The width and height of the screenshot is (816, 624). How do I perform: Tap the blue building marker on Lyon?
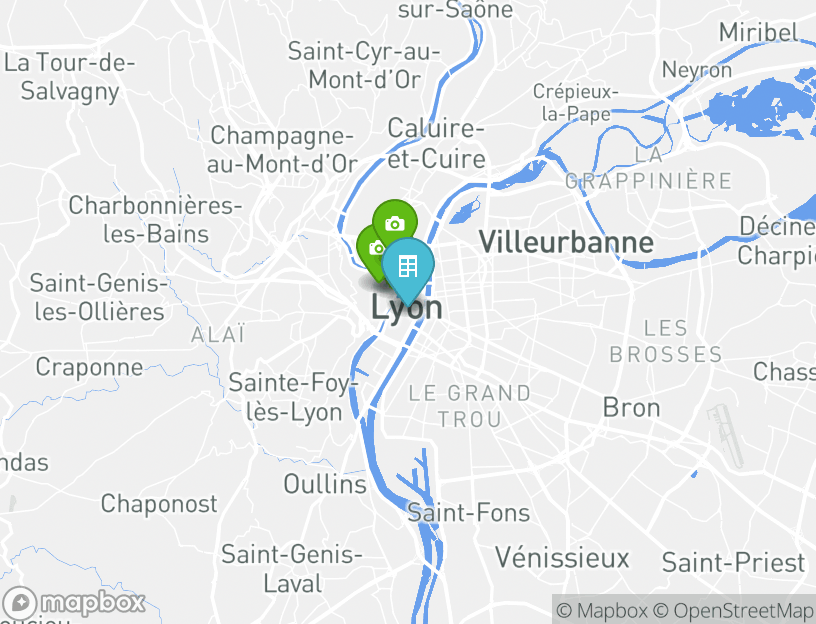408,267
